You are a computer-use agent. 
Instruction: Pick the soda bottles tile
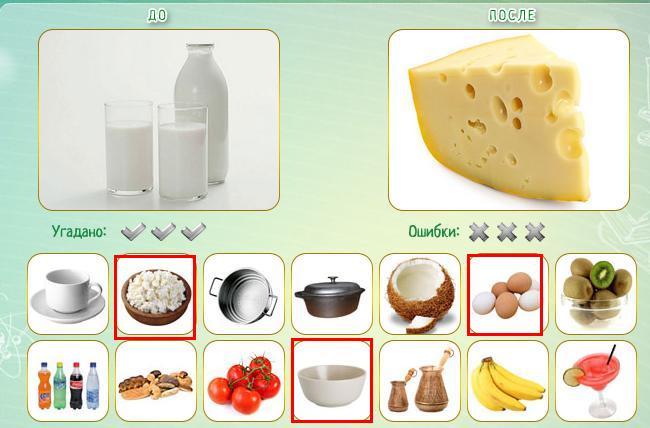point(68,381)
